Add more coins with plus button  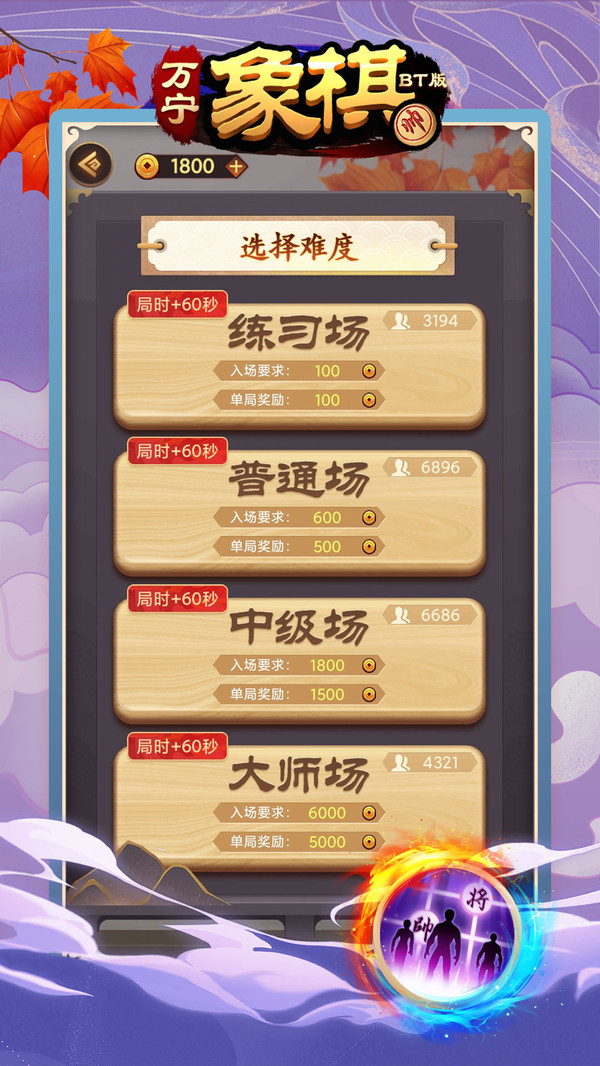pos(236,166)
